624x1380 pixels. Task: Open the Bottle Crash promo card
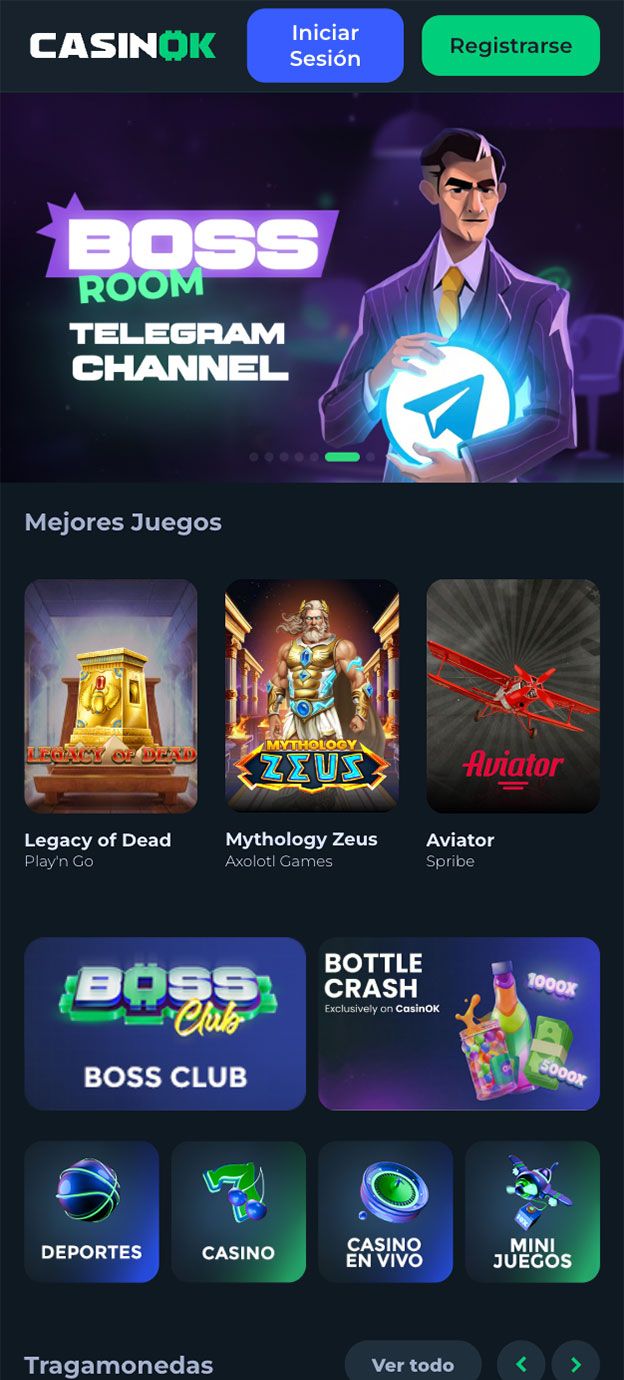click(x=459, y=1023)
